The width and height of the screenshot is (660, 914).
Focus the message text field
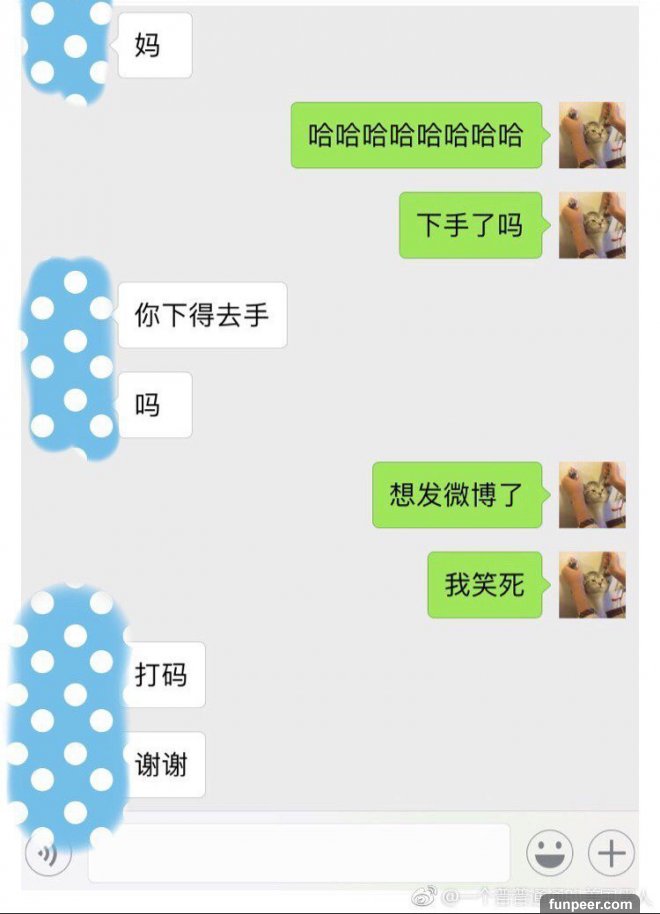[298, 853]
